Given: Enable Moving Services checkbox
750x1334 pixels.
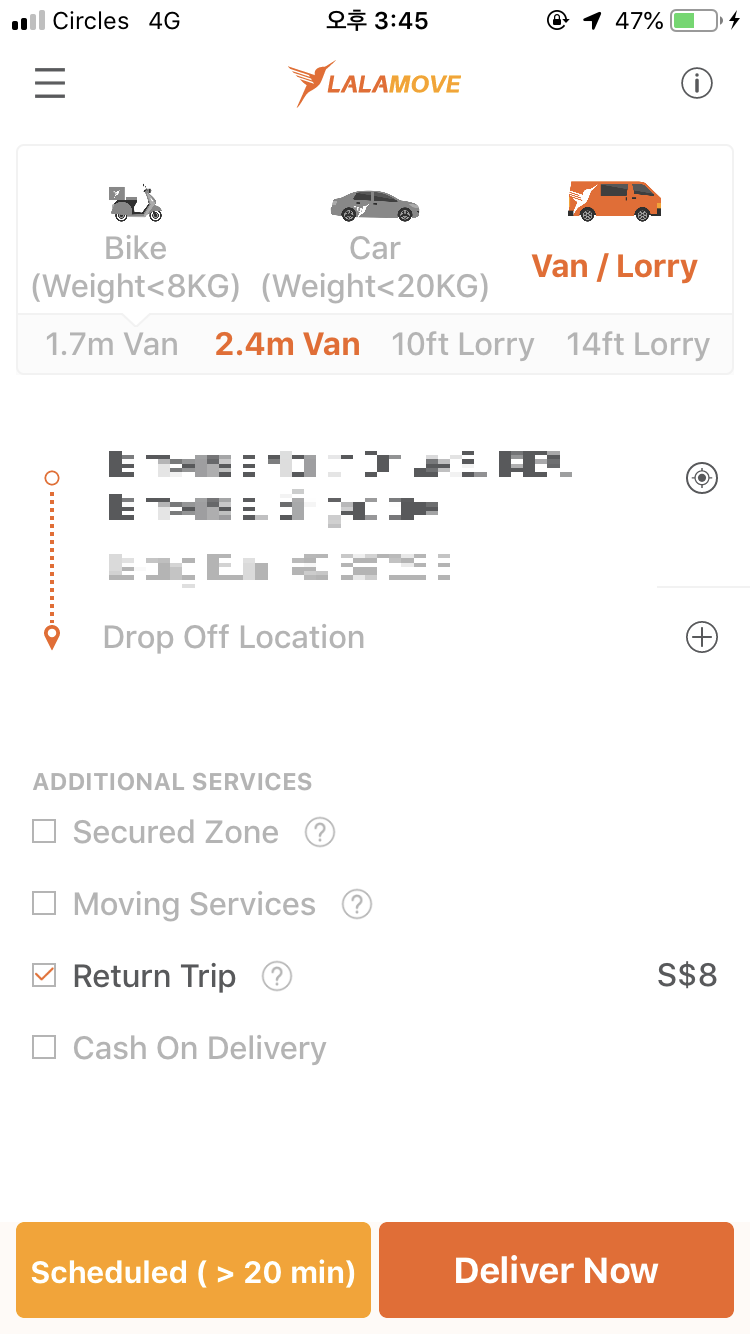Looking at the screenshot, I should pyautogui.click(x=44, y=903).
